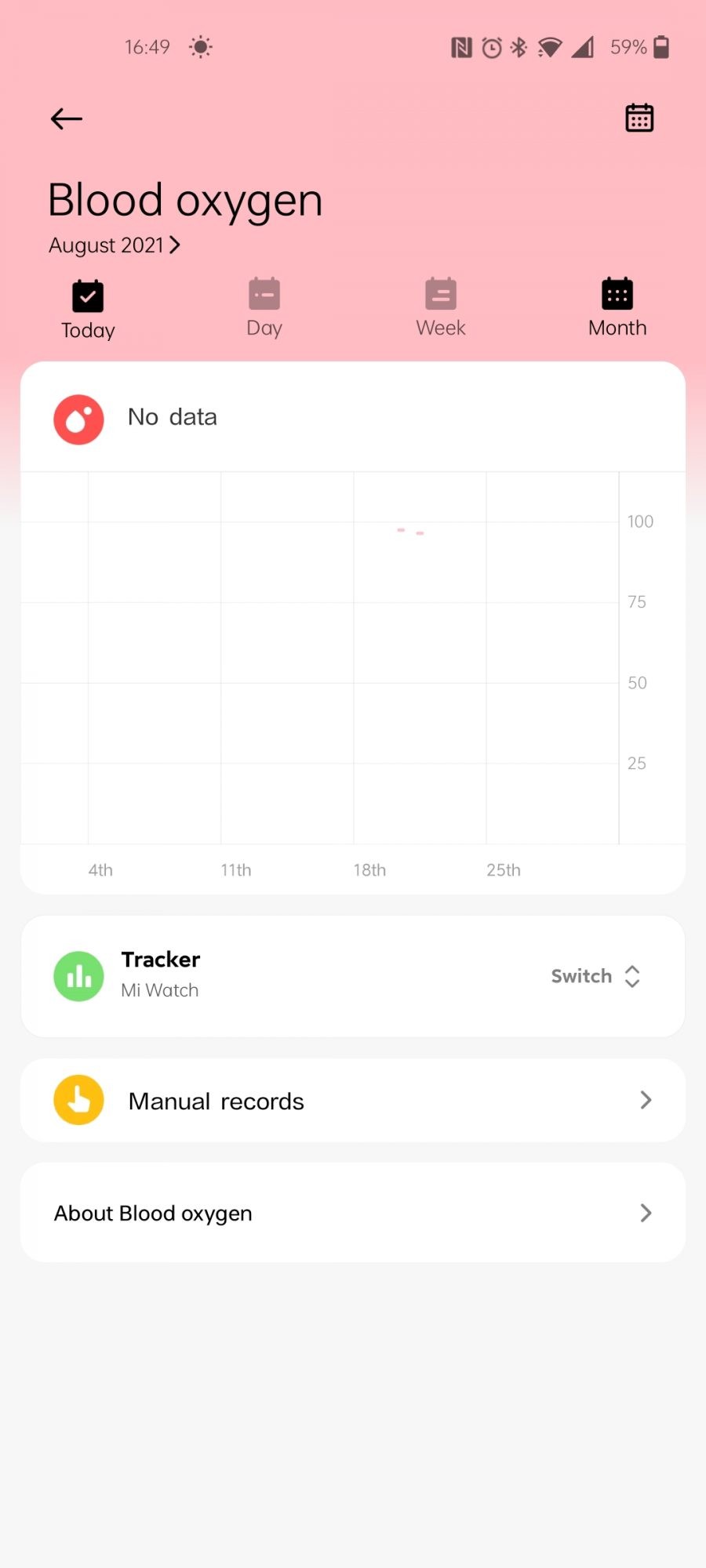
Task: Open the calendar icon in the header
Action: [x=639, y=118]
